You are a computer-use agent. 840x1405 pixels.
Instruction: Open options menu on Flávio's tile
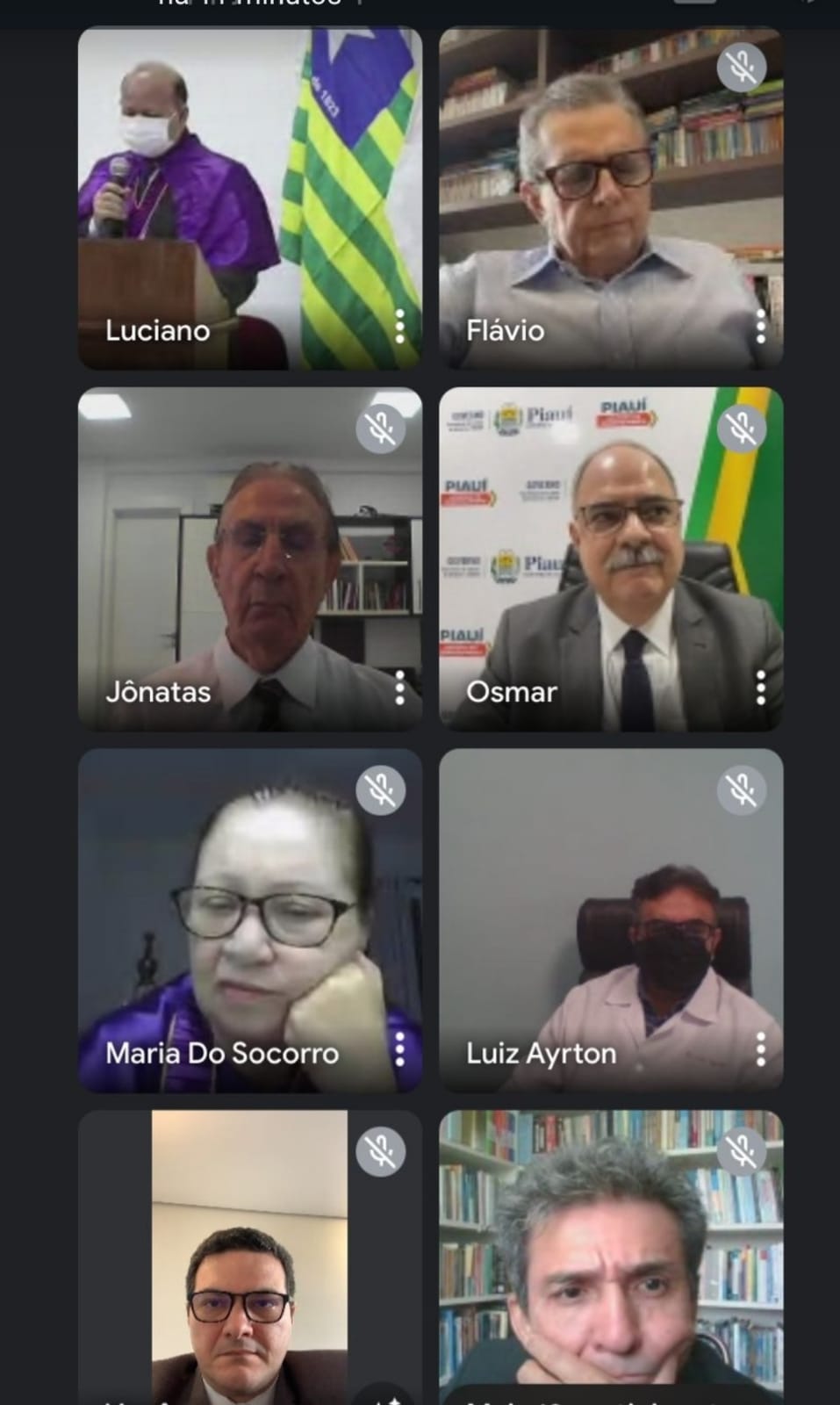[760, 327]
